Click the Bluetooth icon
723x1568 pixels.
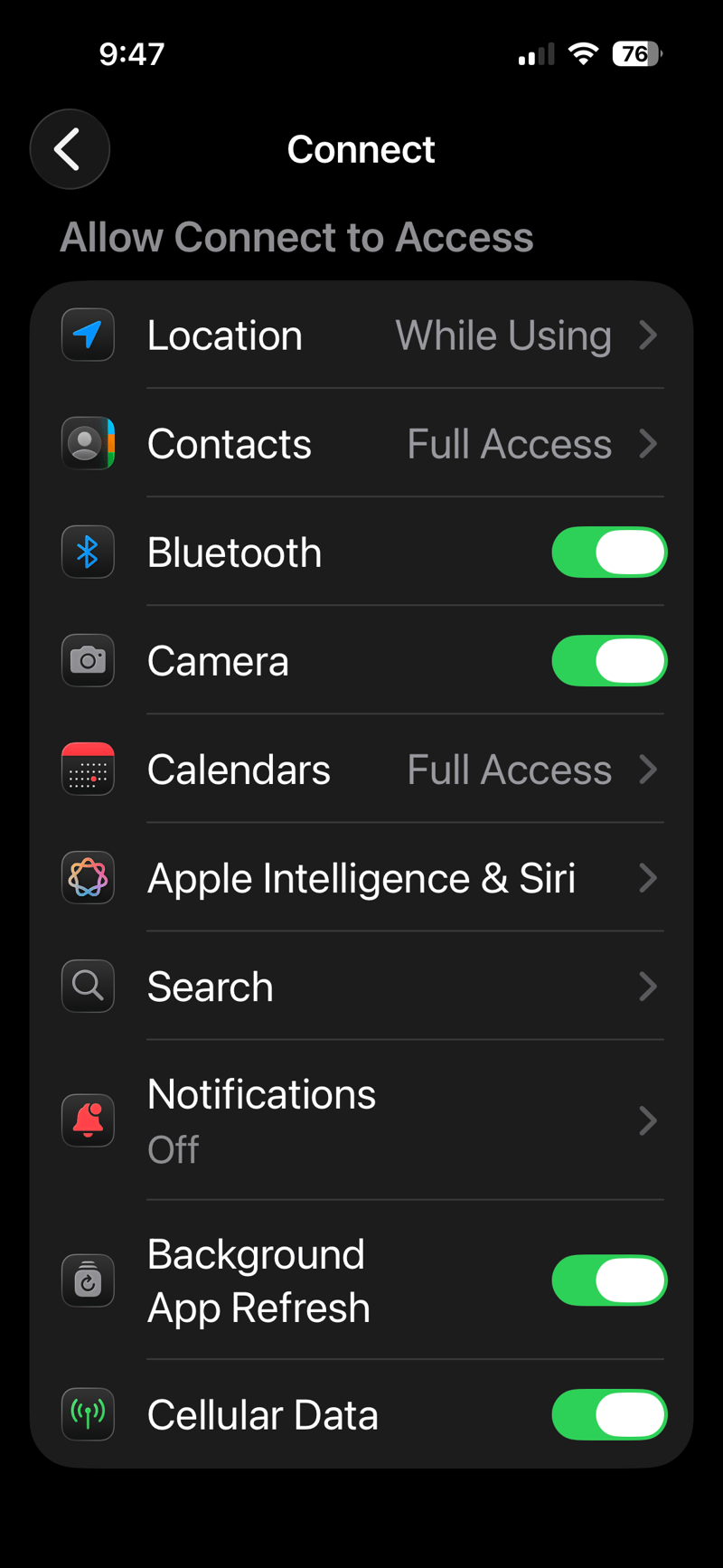pos(88,552)
